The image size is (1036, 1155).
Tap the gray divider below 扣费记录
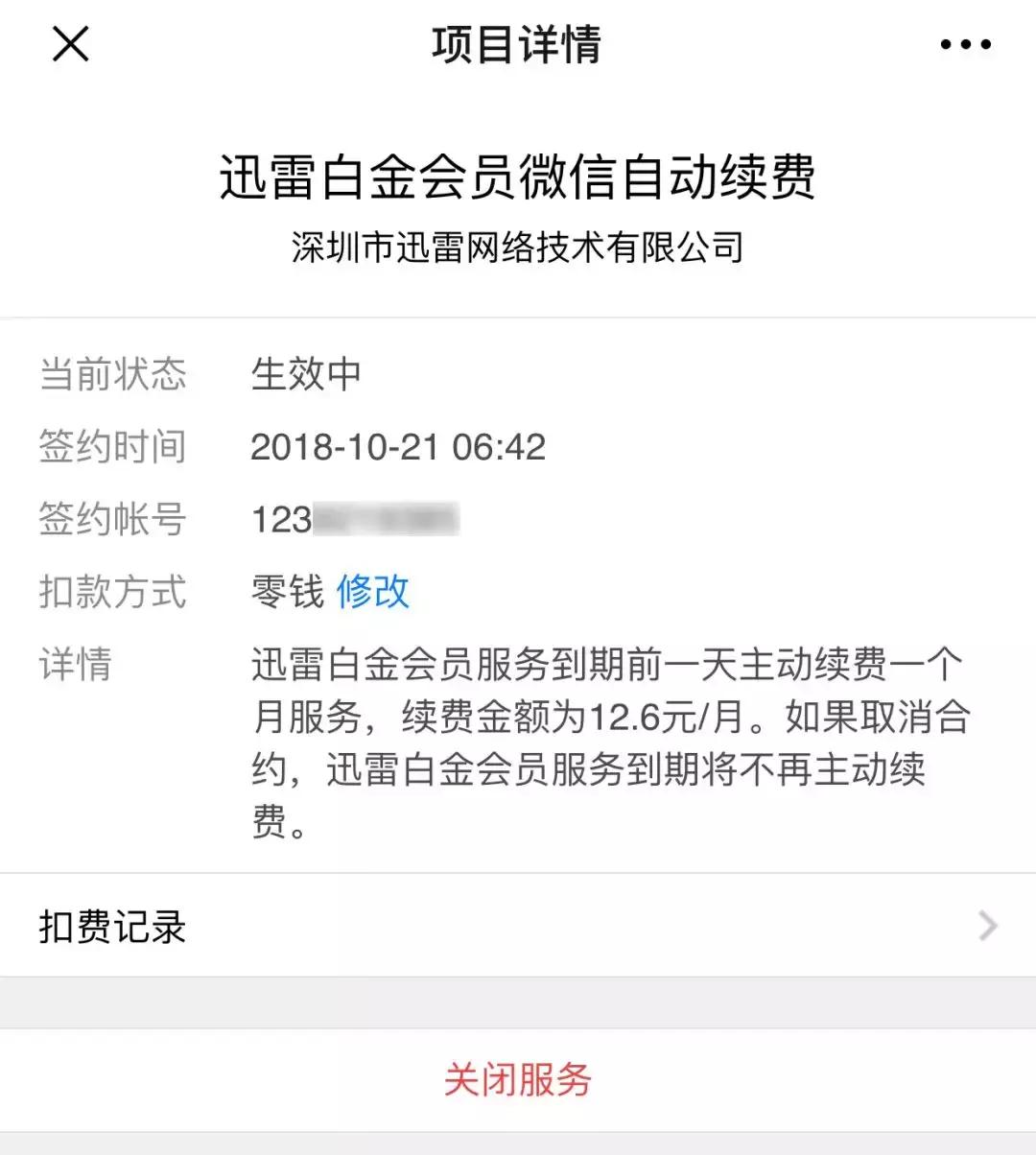[518, 998]
